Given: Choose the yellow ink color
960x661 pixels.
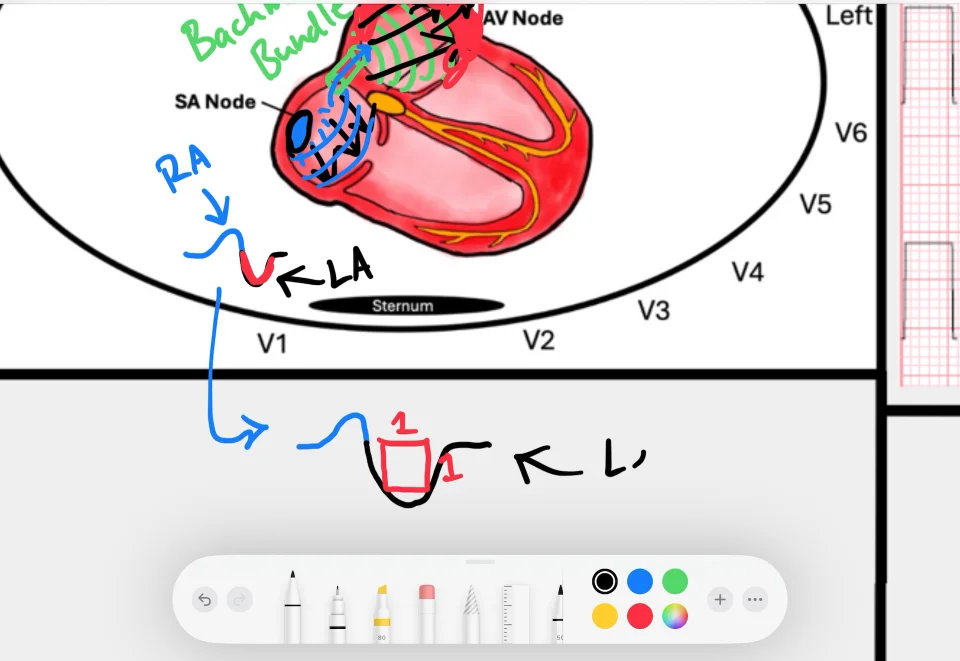Looking at the screenshot, I should [604, 616].
